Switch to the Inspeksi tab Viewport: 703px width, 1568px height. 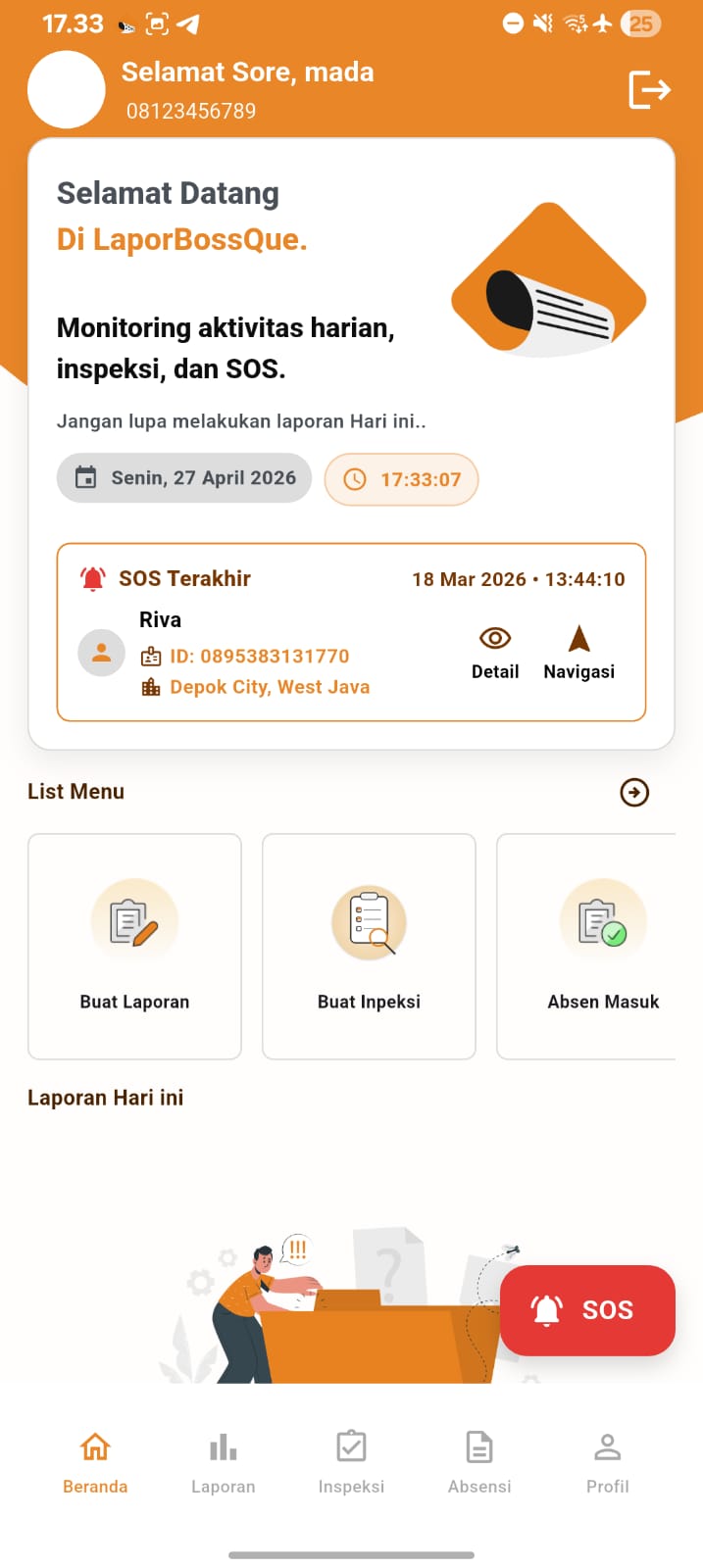coord(351,1463)
